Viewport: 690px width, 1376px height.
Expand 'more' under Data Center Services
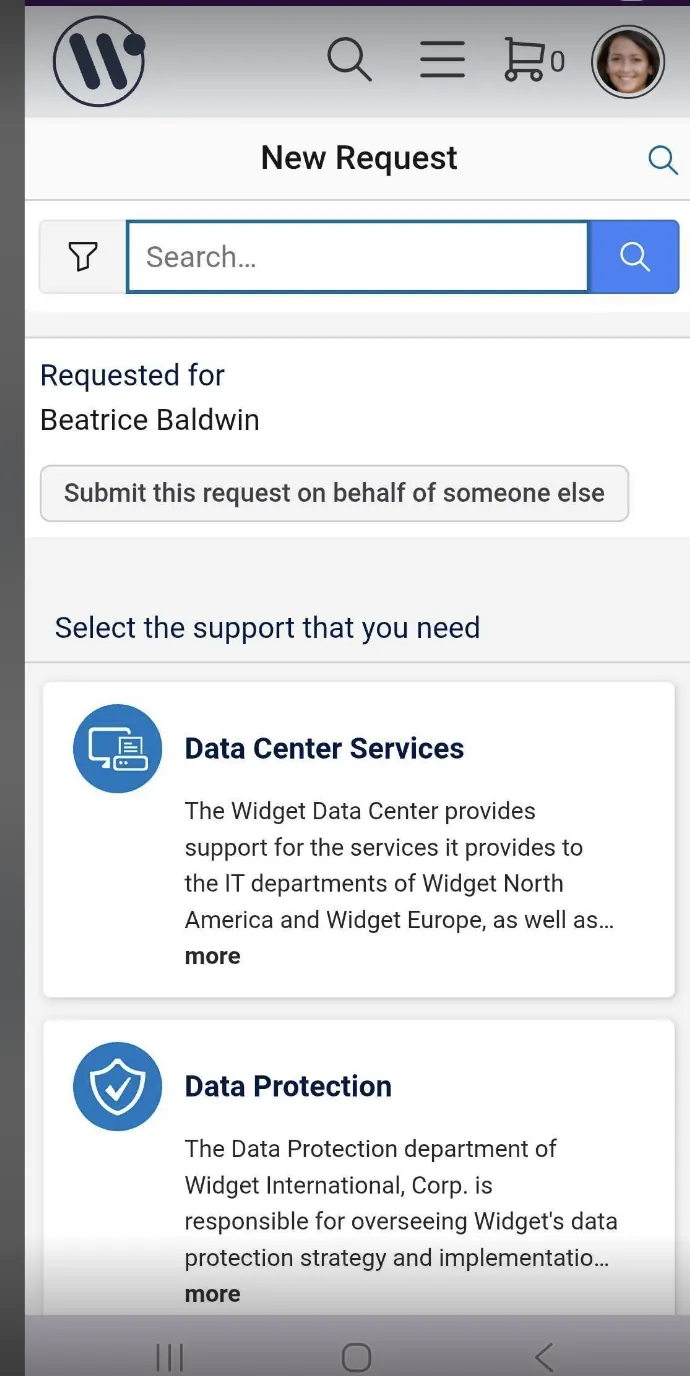click(213, 956)
